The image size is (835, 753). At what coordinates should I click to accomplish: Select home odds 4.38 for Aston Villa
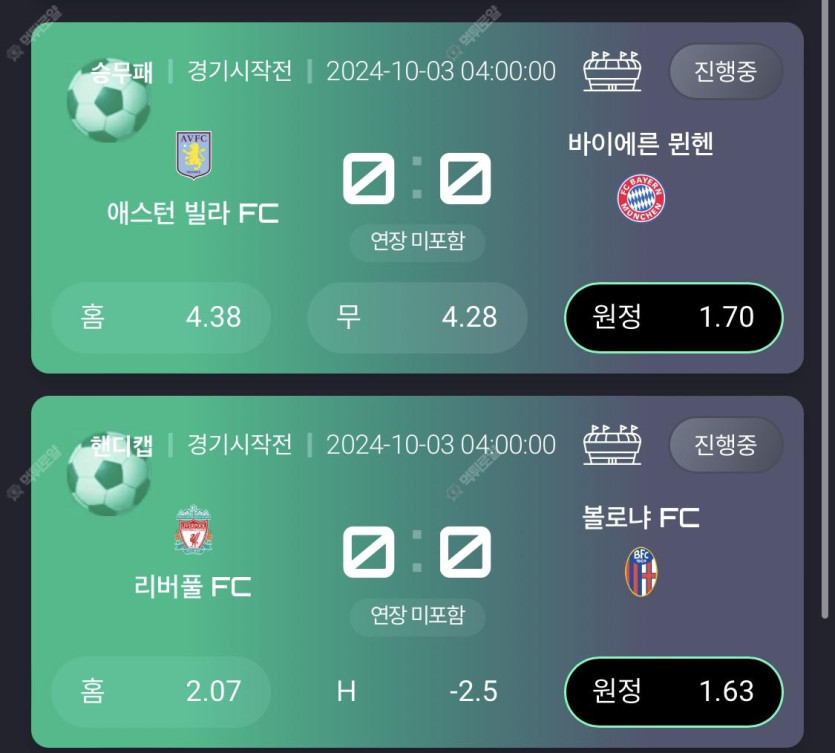click(161, 318)
